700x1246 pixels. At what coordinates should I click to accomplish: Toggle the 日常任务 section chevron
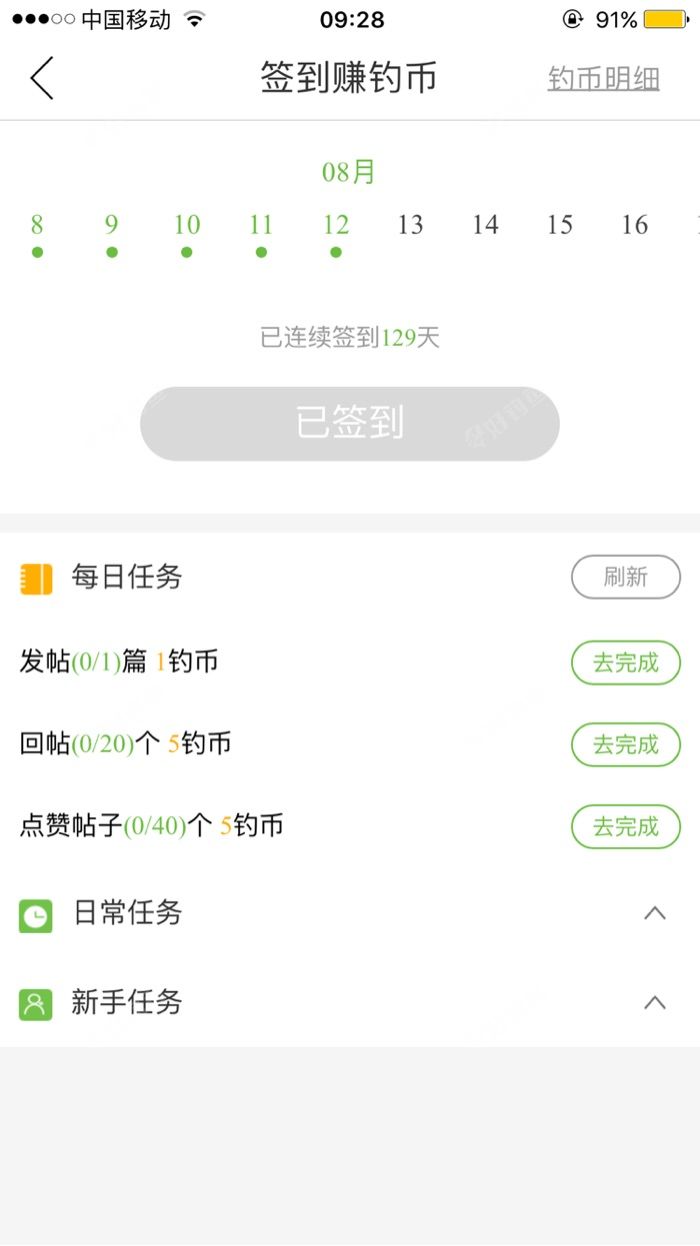(x=655, y=913)
